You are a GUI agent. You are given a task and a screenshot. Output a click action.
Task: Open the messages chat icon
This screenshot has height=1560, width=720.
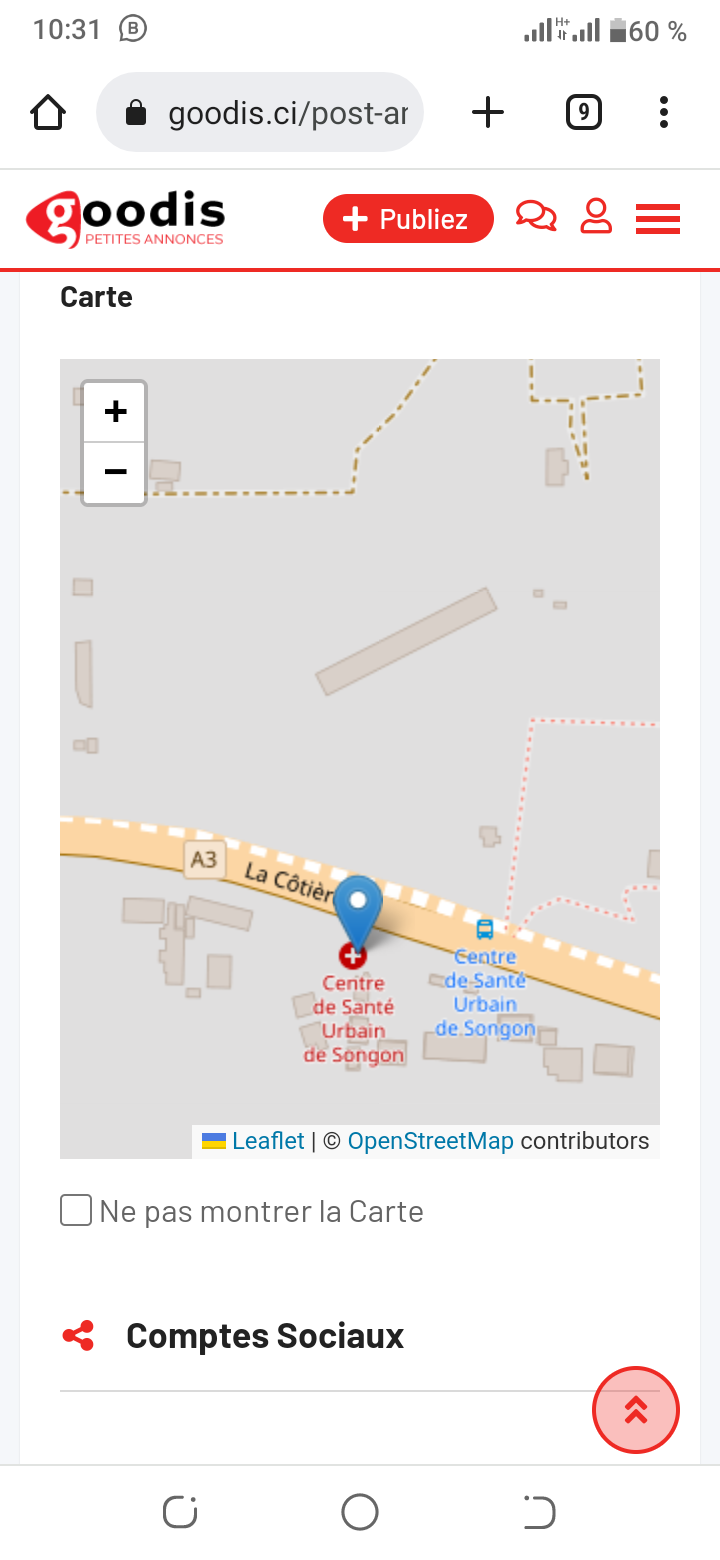pyautogui.click(x=536, y=216)
